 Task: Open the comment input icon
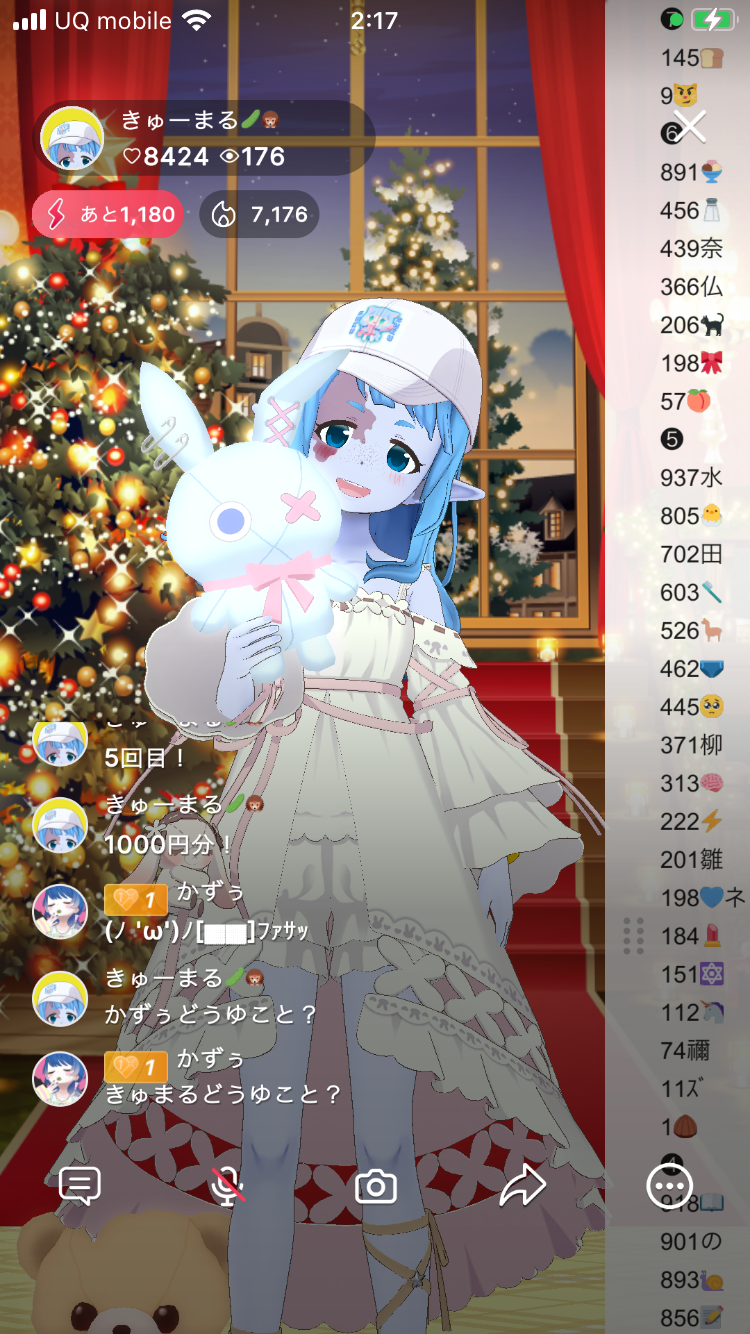(x=80, y=1186)
